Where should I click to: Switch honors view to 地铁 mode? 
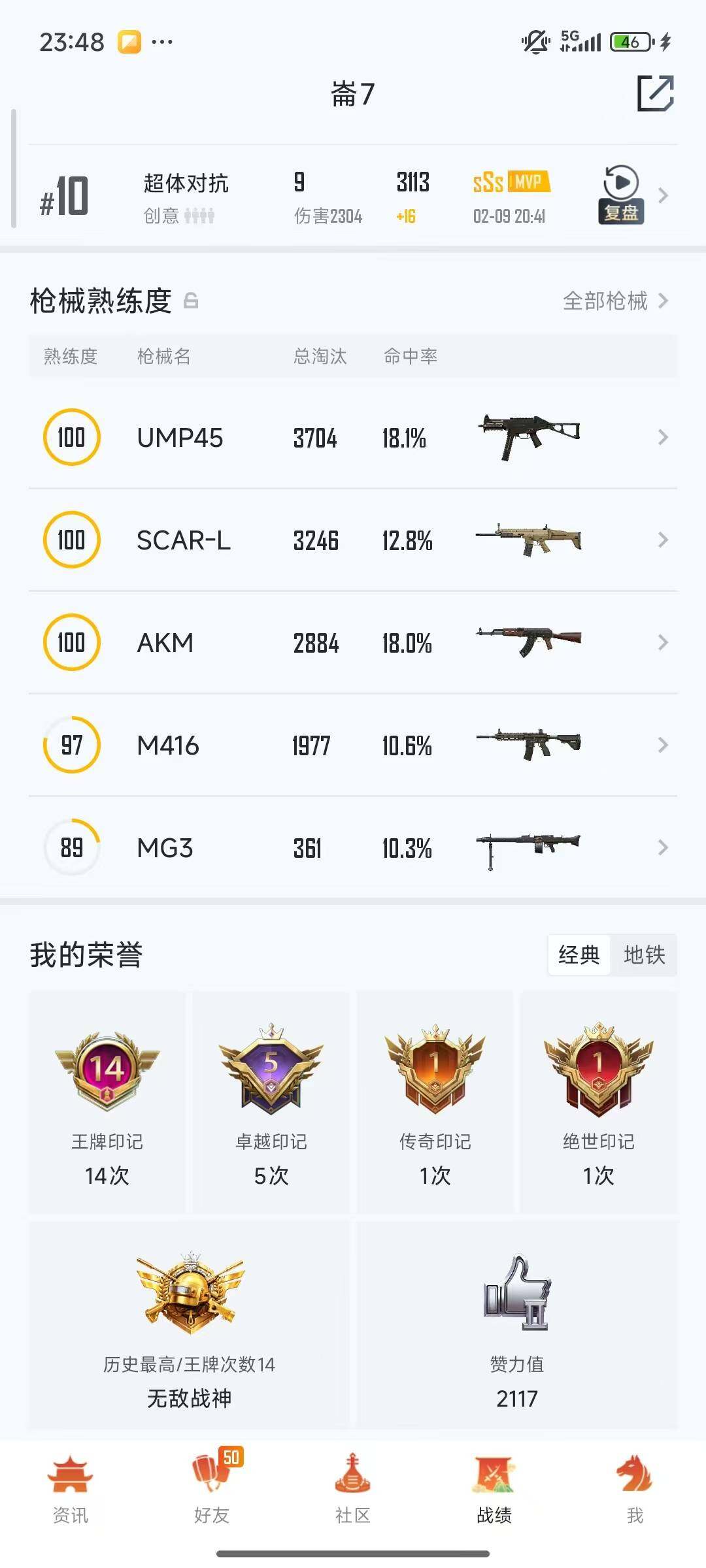click(x=645, y=955)
